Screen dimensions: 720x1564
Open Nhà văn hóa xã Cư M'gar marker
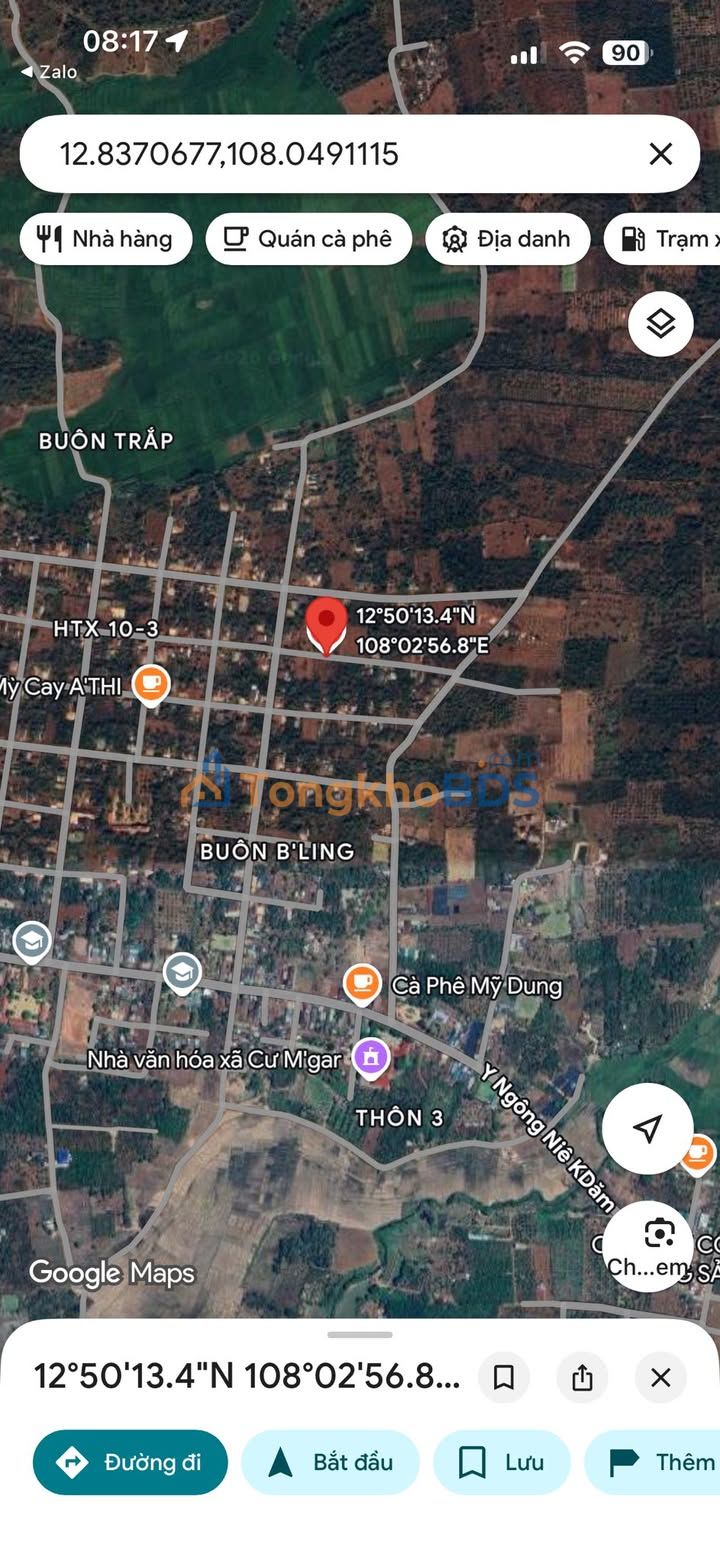[372, 1056]
